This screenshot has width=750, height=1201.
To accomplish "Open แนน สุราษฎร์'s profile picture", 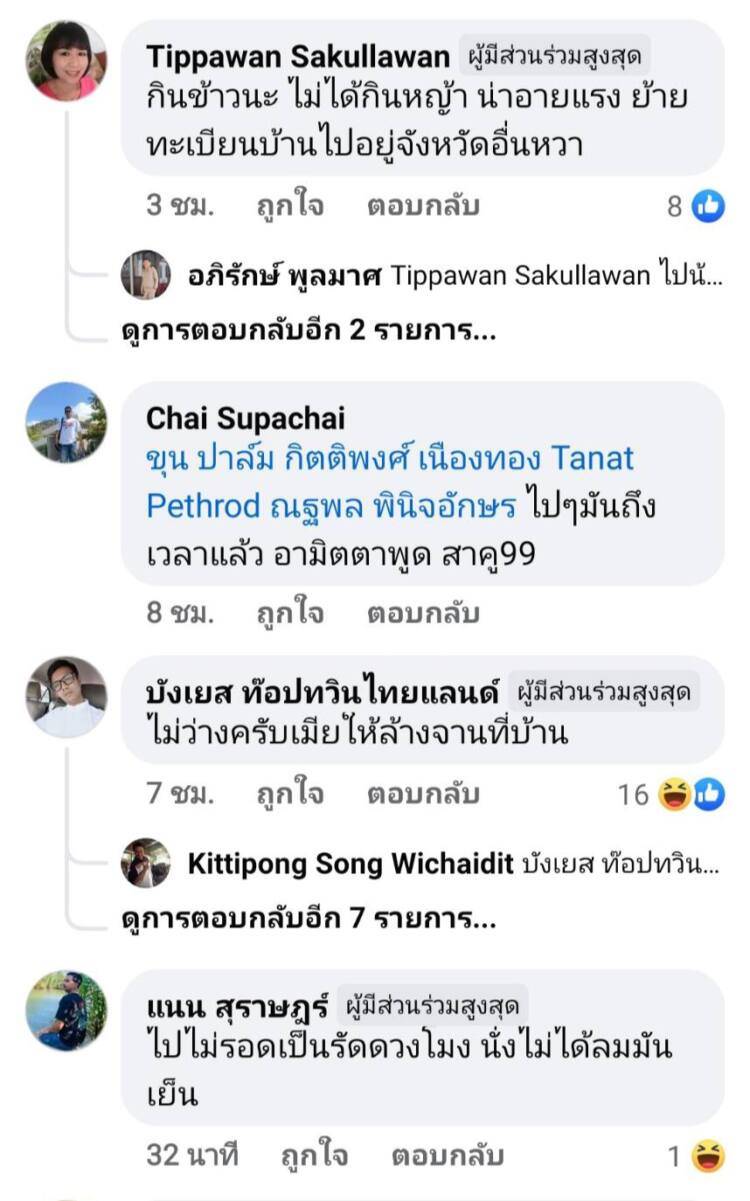I will pyautogui.click(x=66, y=1010).
